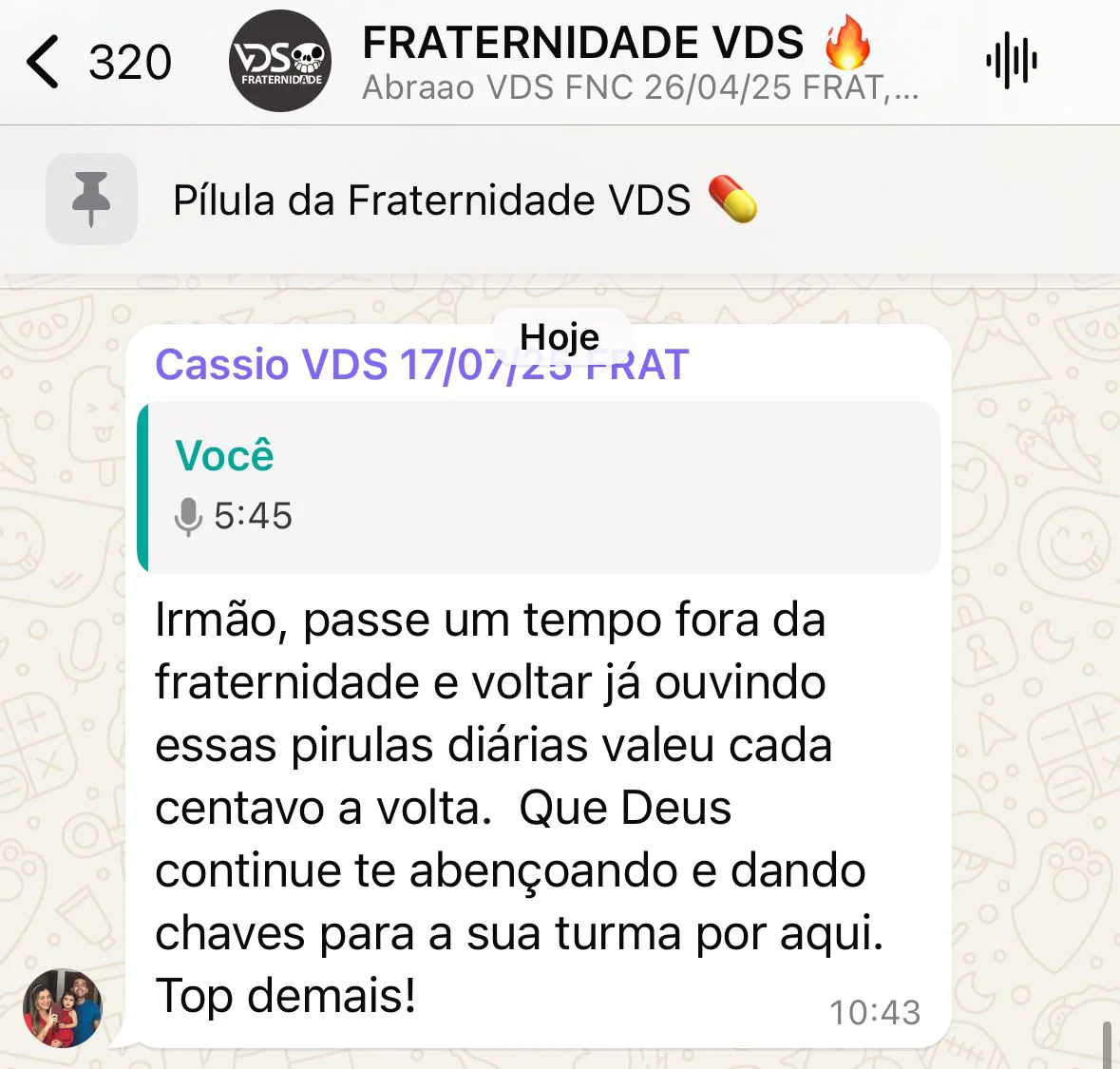The height and width of the screenshot is (1069, 1120).
Task: Tap the FRATERNIDADE VDS group avatar
Action: click(x=279, y=62)
